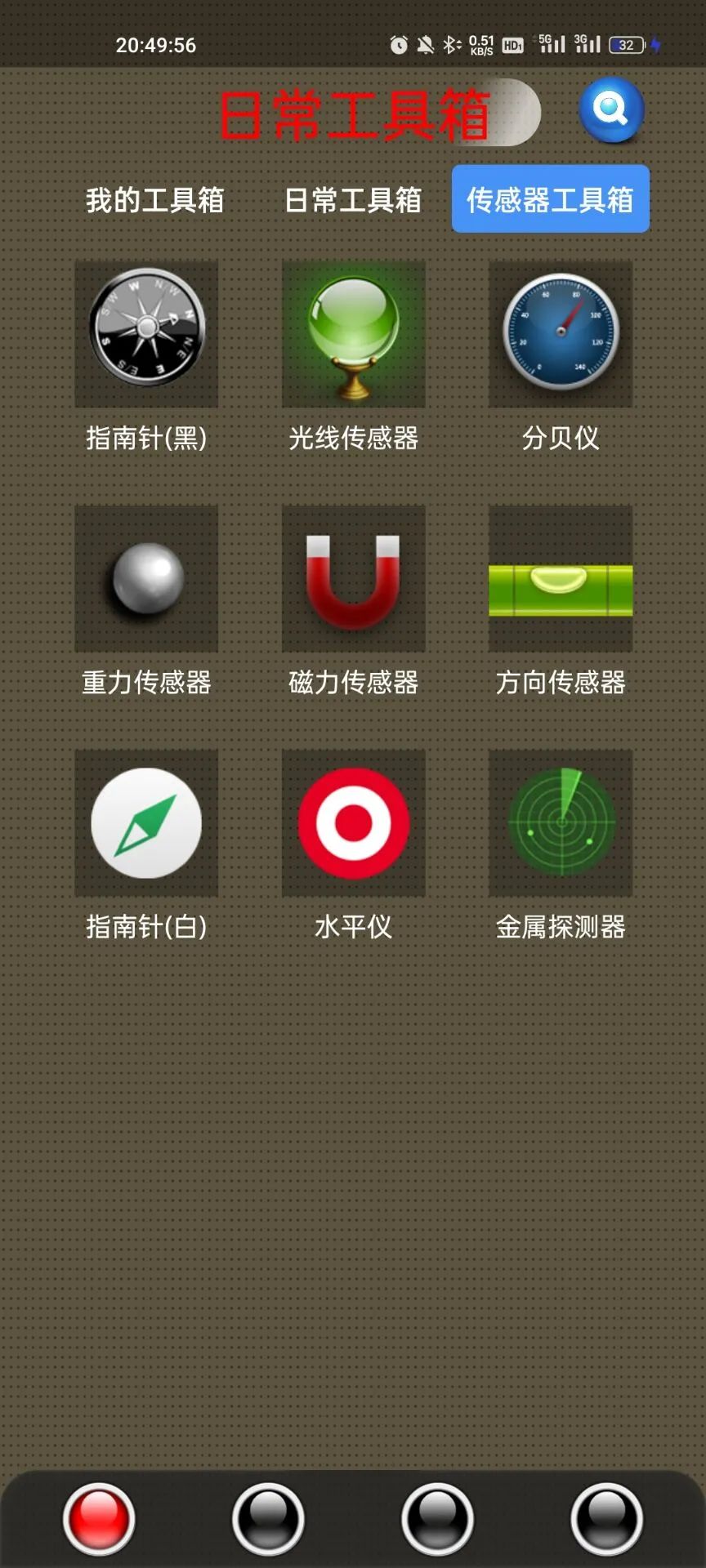
Task: Open the 光线传感器 light sensor tool
Action: pos(353,333)
